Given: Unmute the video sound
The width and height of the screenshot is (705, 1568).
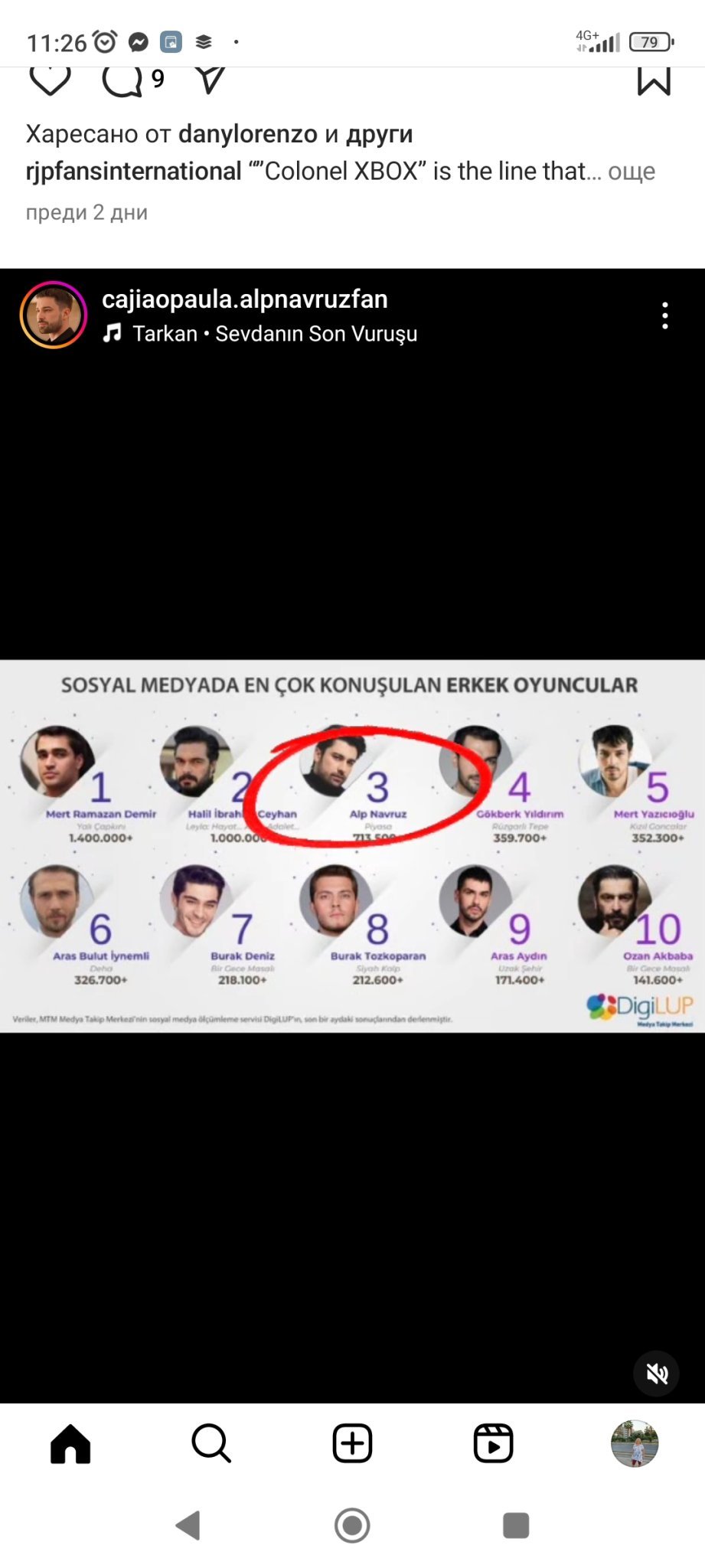Looking at the screenshot, I should pos(656,1374).
